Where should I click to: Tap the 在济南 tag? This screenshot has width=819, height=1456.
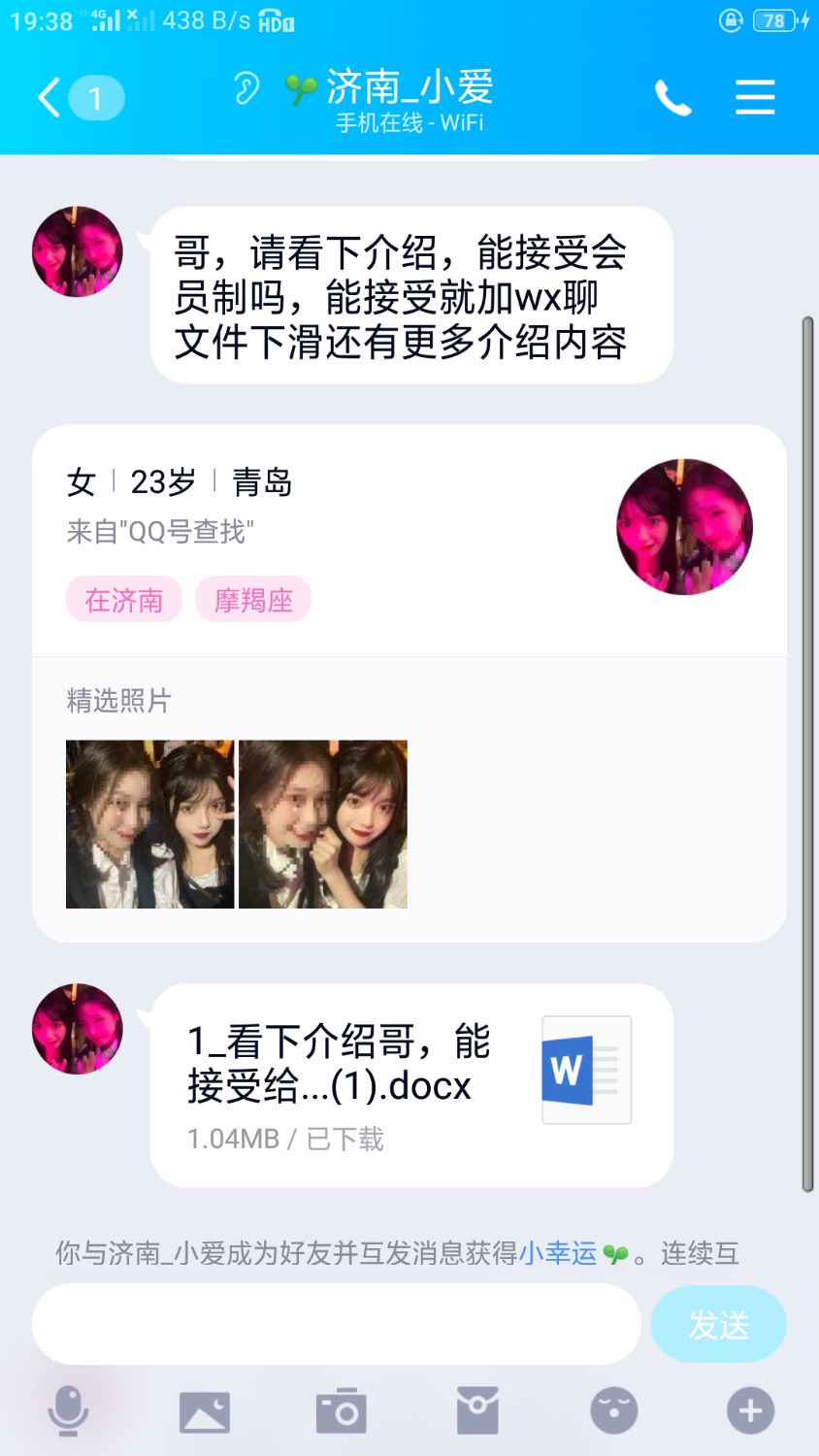(123, 600)
